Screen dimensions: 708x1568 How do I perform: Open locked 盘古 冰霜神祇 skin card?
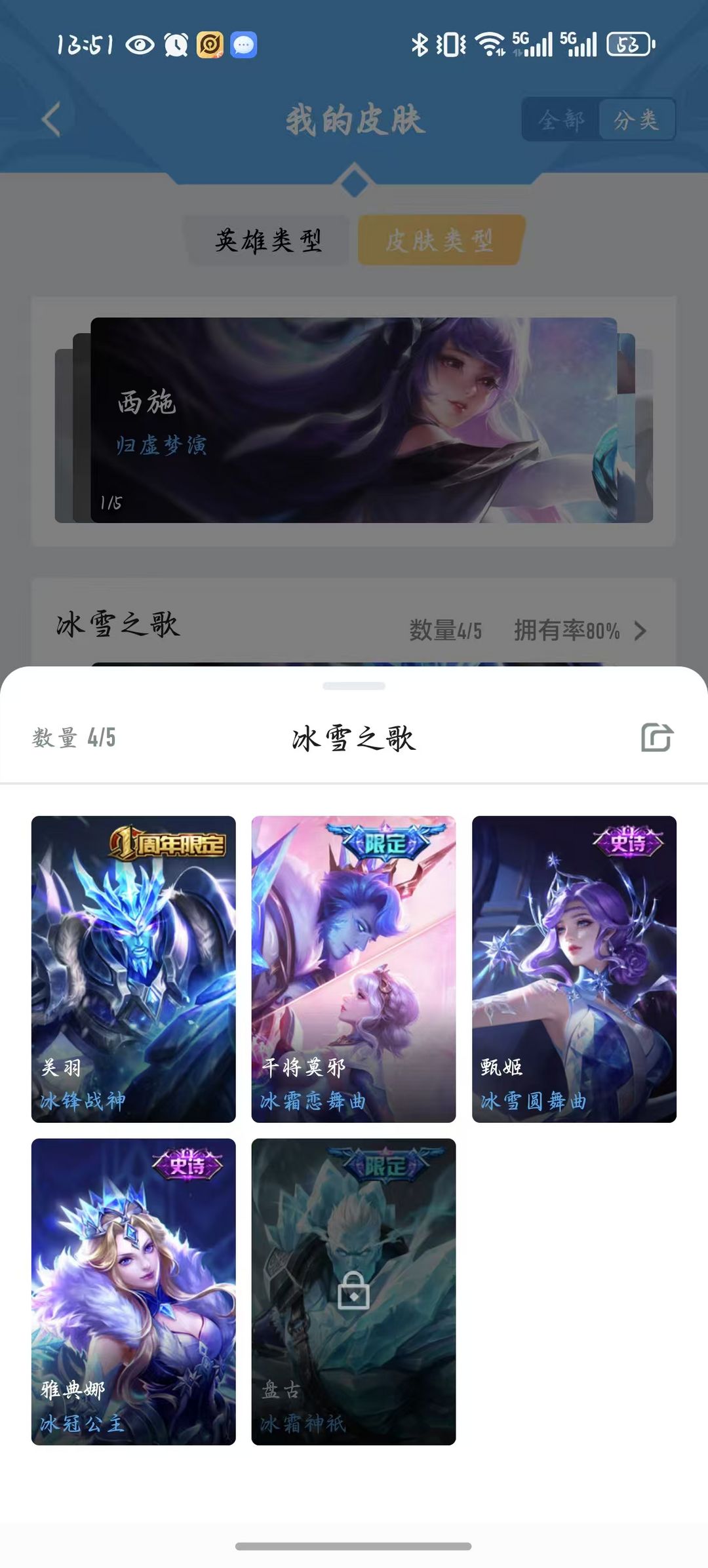353,1291
